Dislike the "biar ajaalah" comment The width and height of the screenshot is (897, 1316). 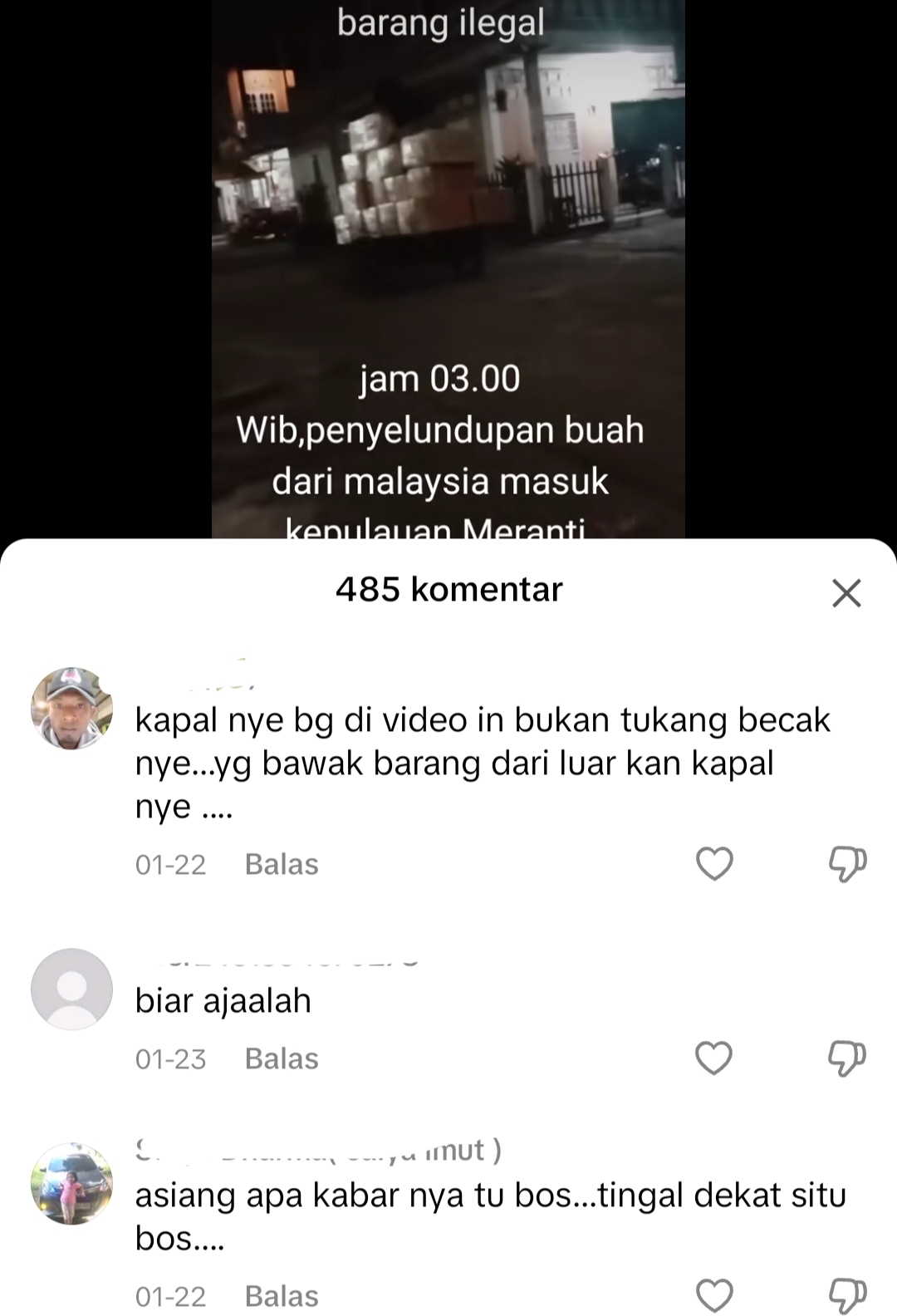[x=846, y=1058]
